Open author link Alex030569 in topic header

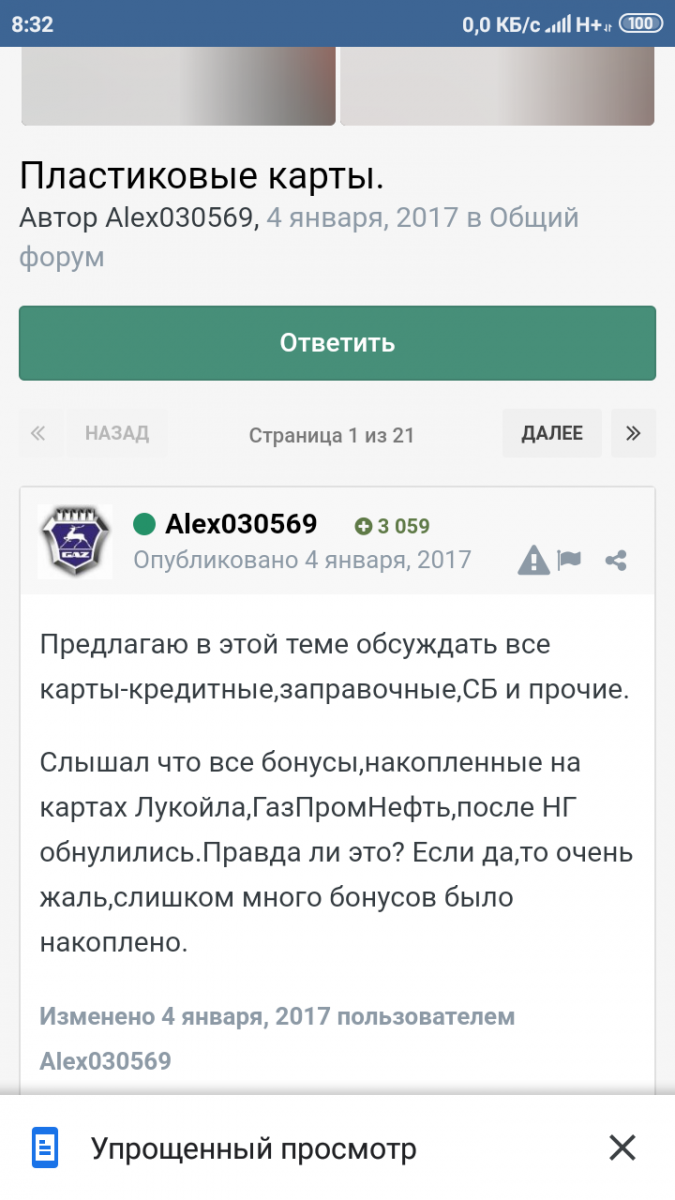coord(178,218)
